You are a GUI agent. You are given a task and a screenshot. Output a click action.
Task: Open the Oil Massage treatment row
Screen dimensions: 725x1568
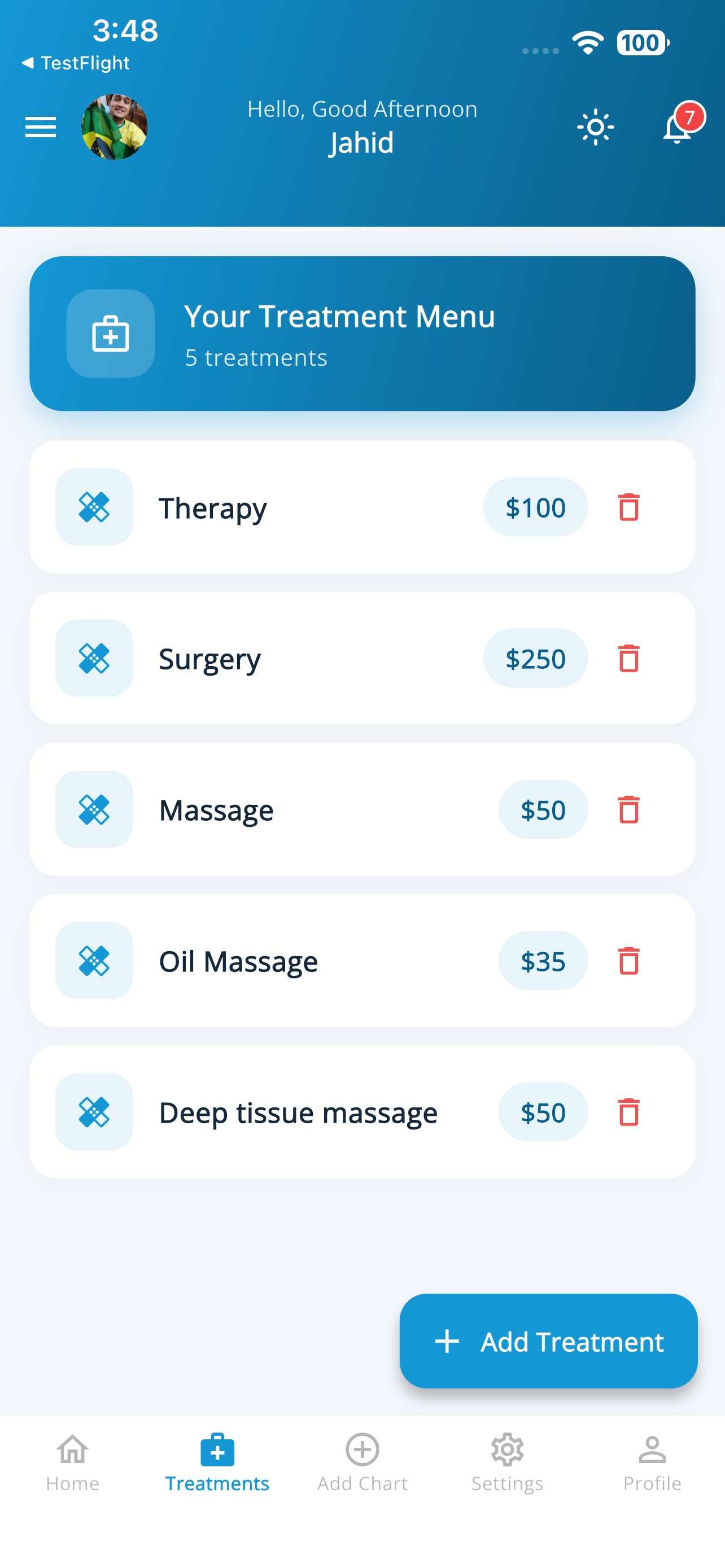(x=362, y=961)
